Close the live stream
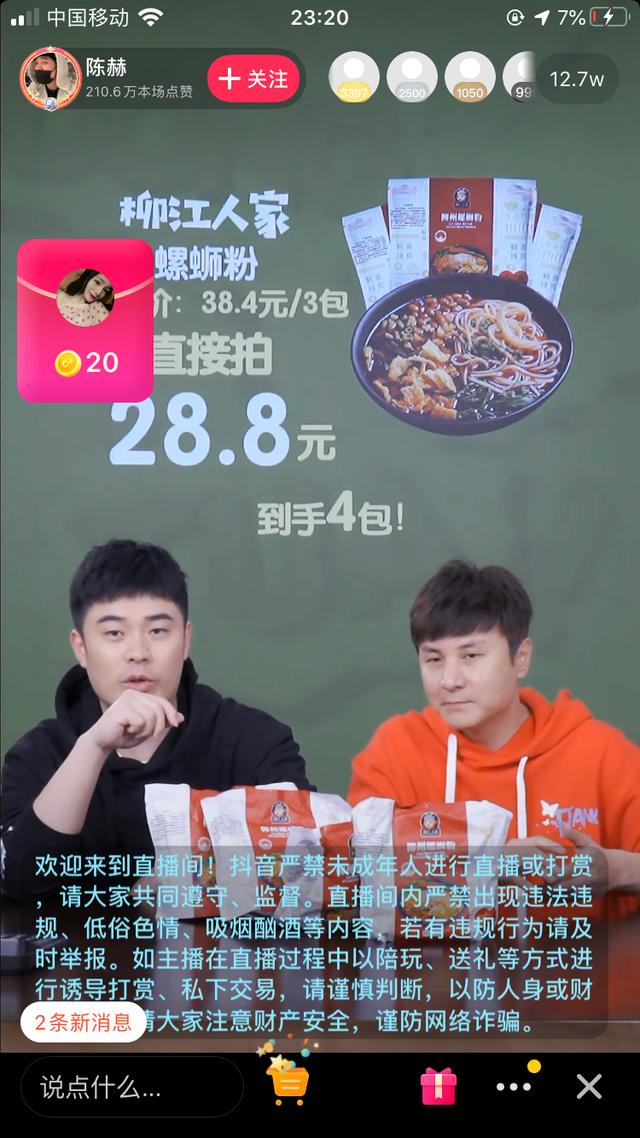Image resolution: width=640 pixels, height=1138 pixels. point(589,1087)
